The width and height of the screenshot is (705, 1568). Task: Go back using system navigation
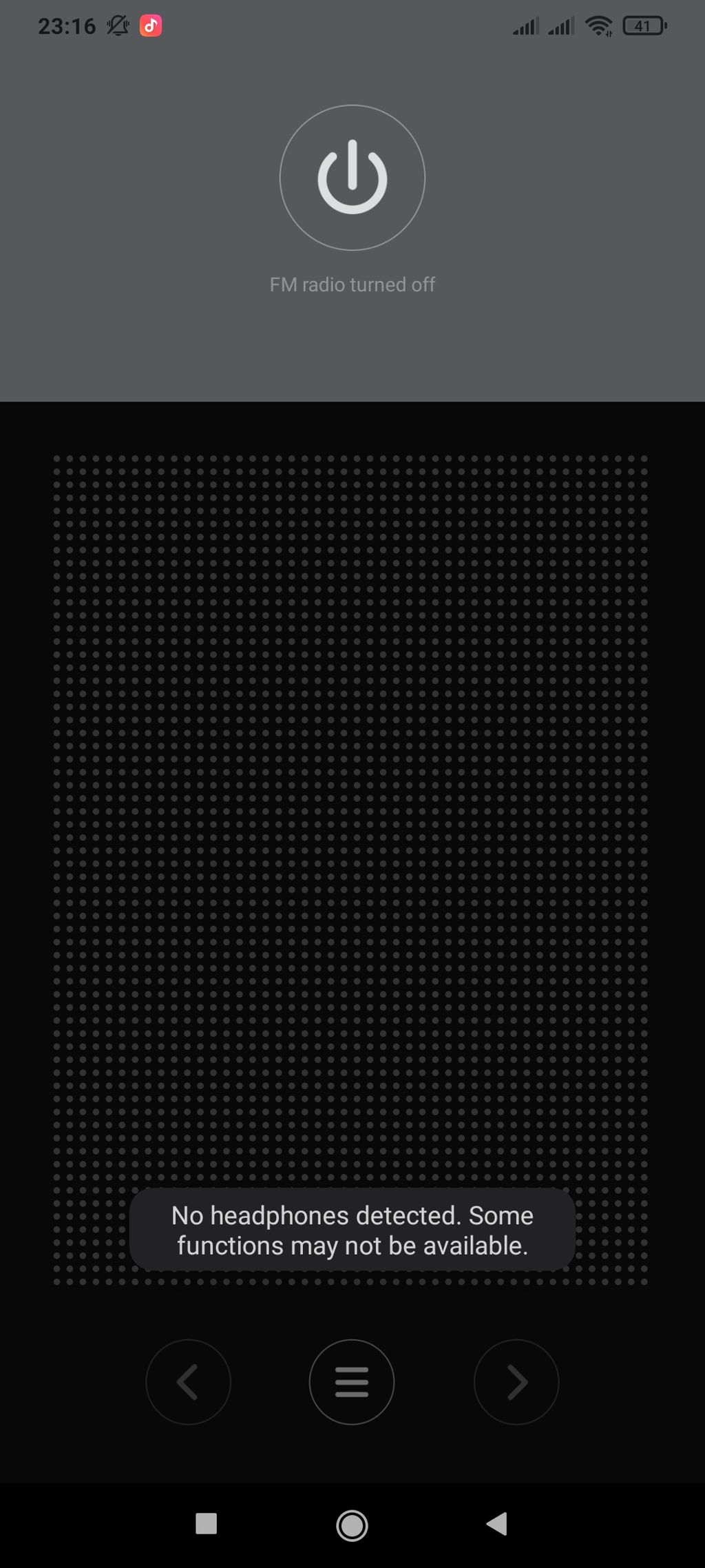(496, 1524)
